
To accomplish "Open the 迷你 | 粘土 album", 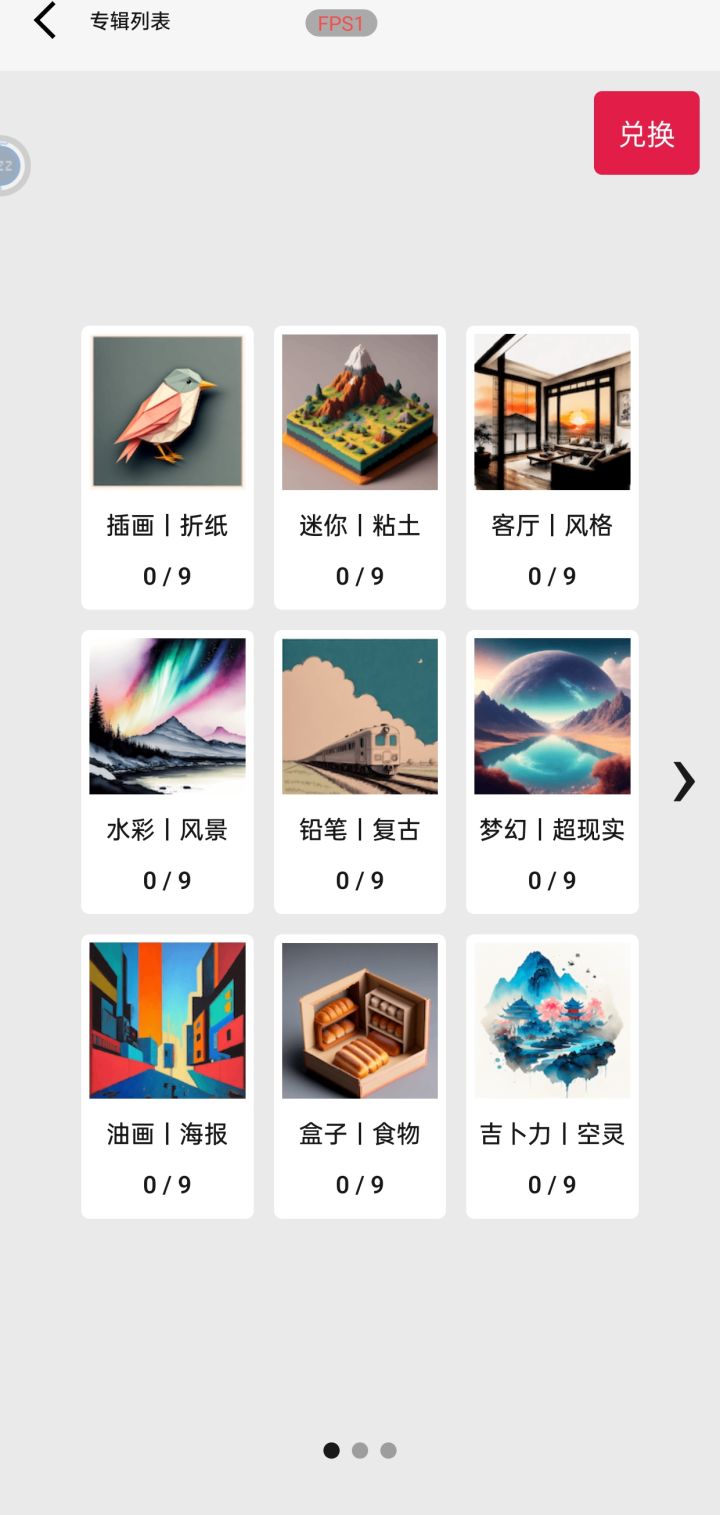I will tap(360, 467).
